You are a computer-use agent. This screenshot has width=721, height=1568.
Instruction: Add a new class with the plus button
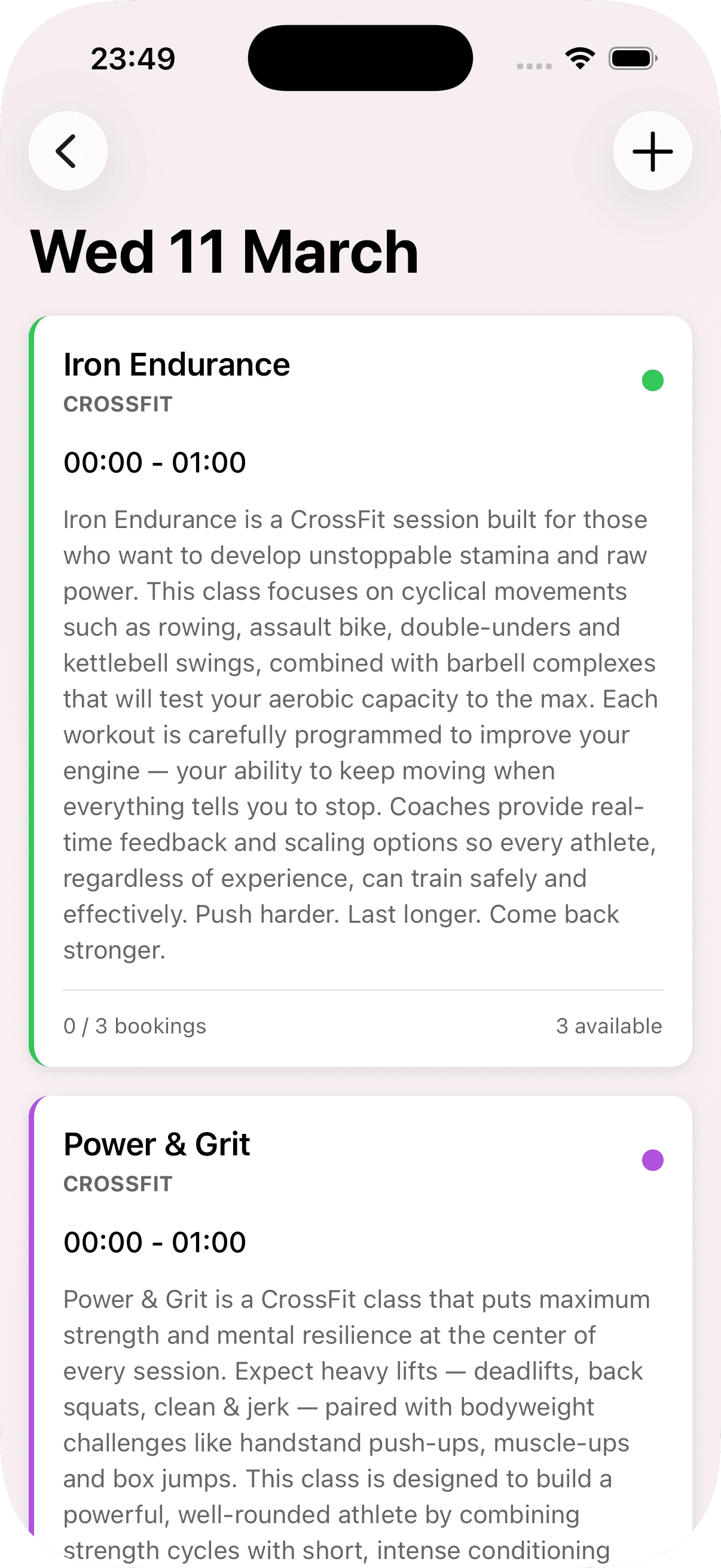(652, 151)
